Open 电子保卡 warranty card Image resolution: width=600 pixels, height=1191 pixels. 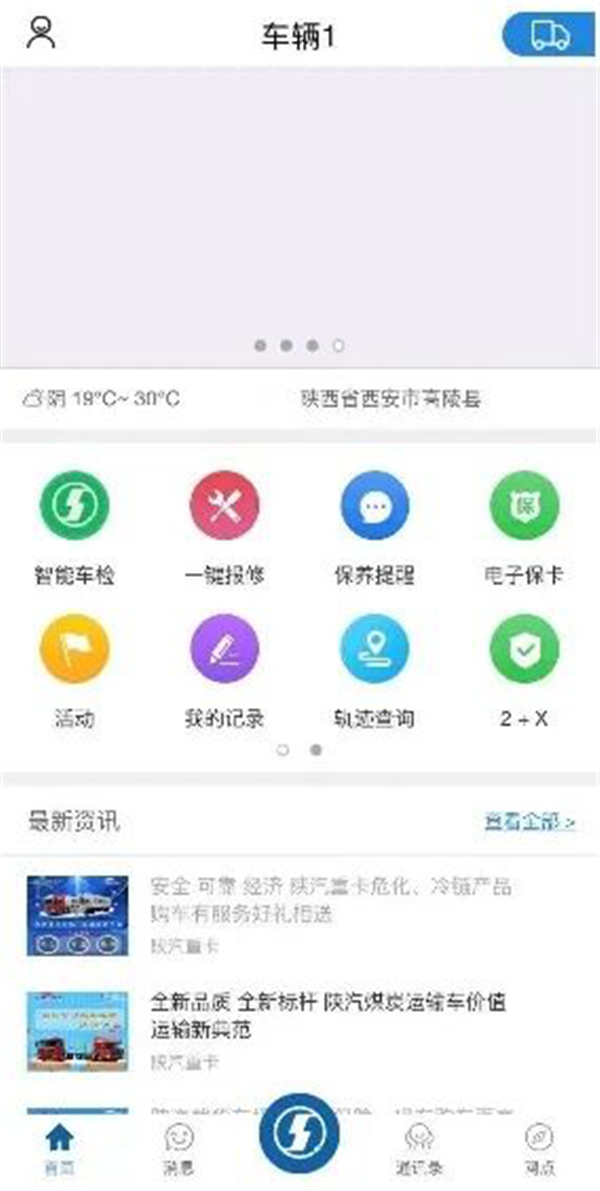524,506
